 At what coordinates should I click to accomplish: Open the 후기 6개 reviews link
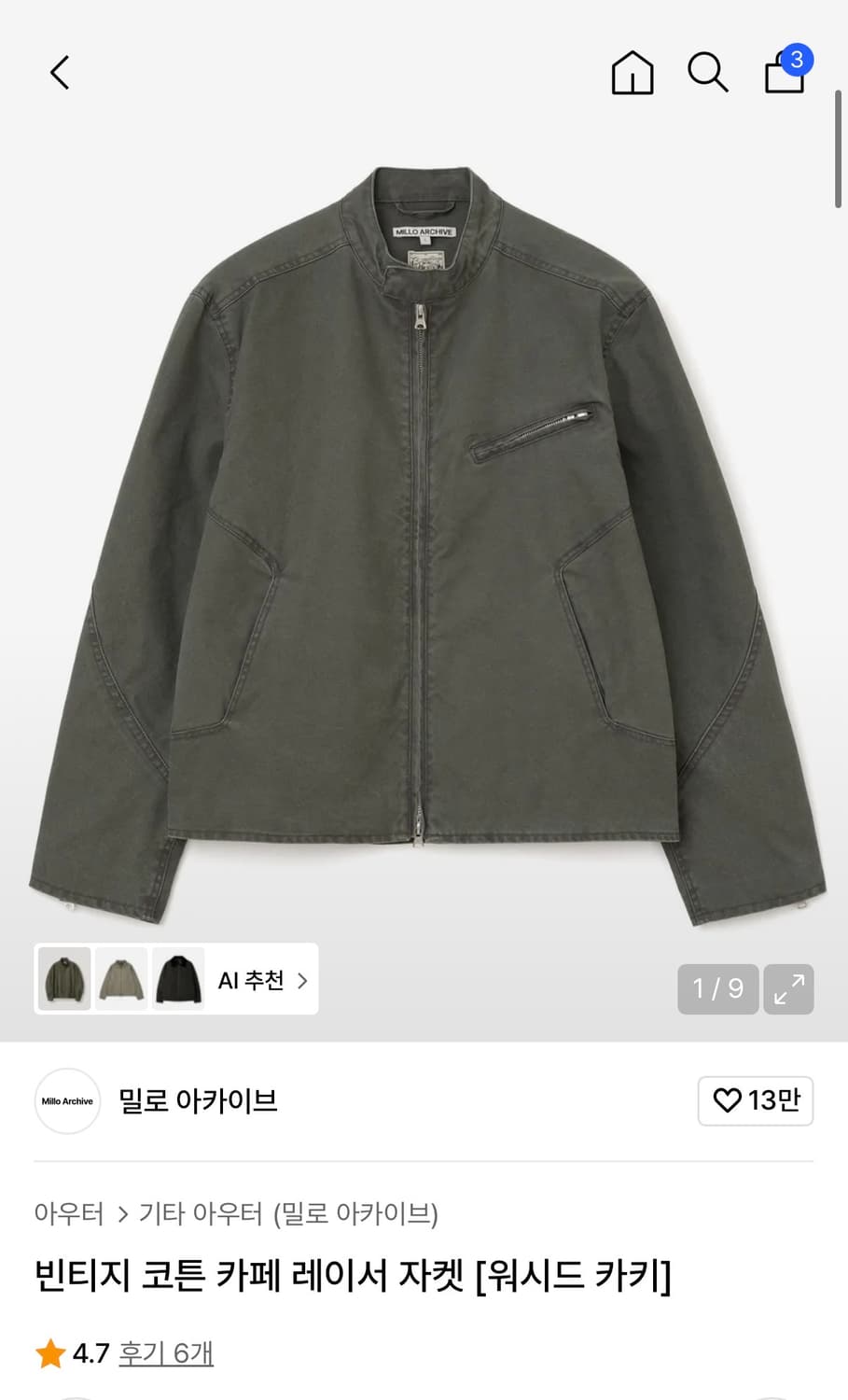tap(164, 1351)
